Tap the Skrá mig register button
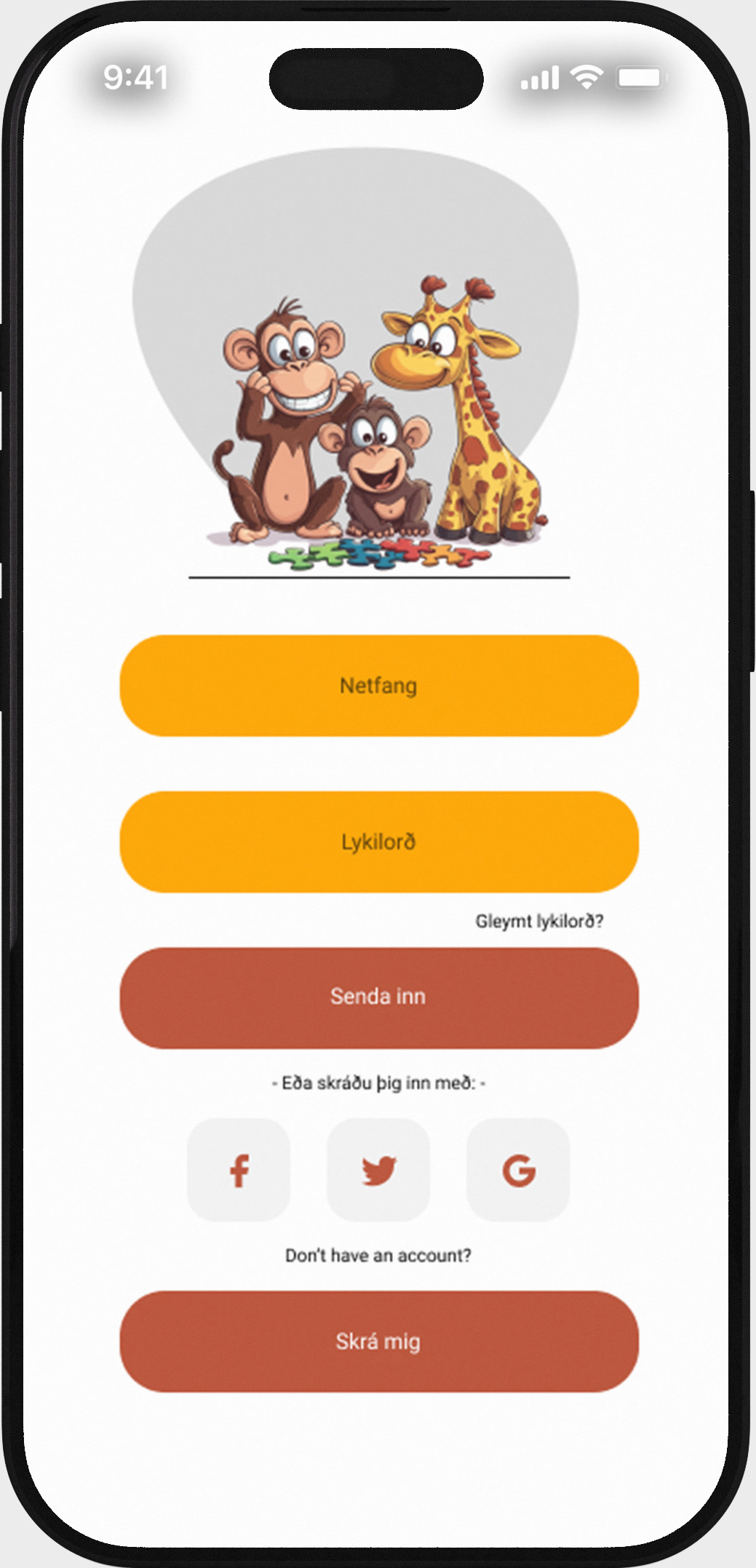756x1568 pixels. [x=379, y=1342]
